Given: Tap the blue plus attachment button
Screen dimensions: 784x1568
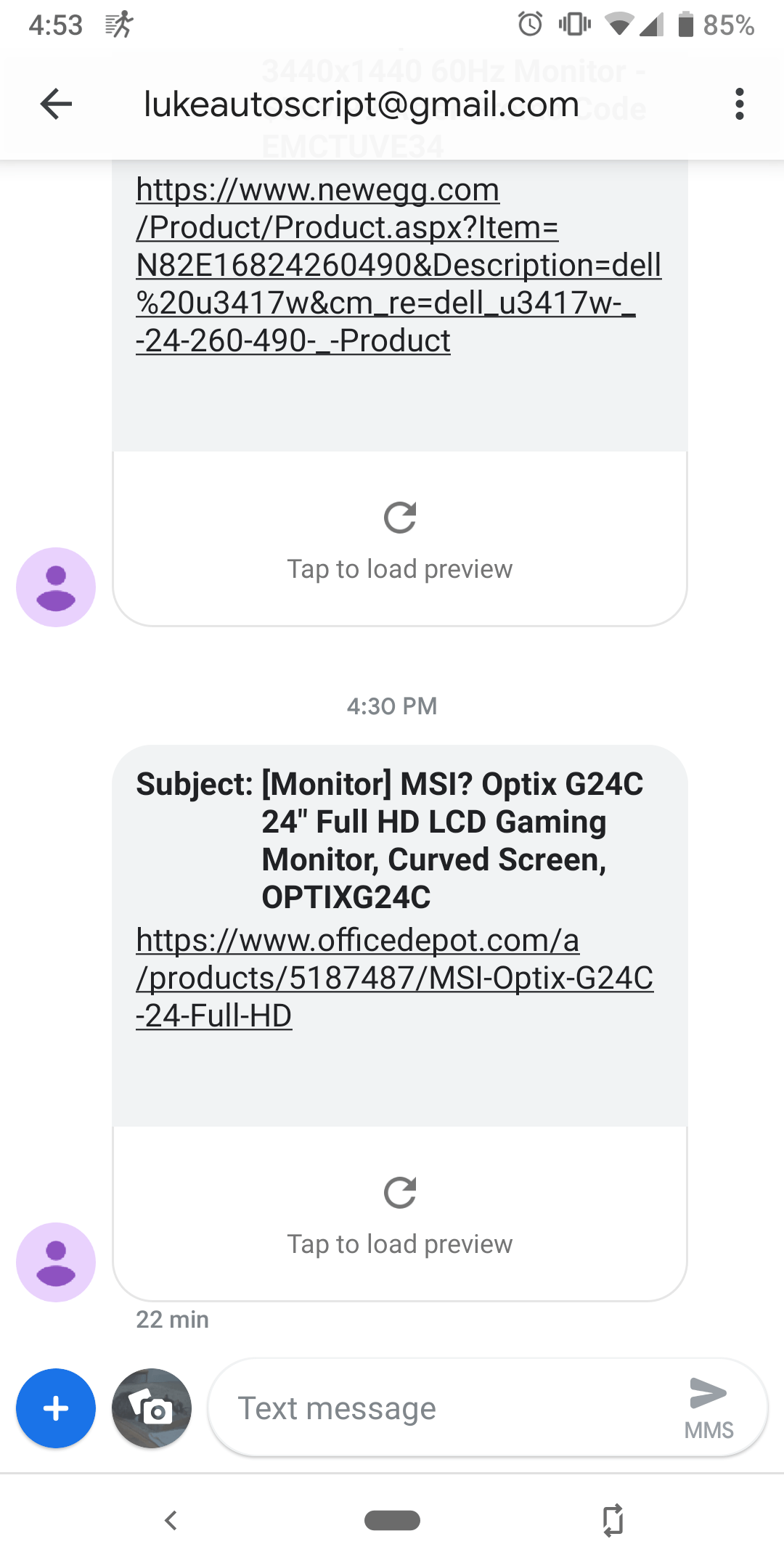Looking at the screenshot, I should tap(56, 1408).
